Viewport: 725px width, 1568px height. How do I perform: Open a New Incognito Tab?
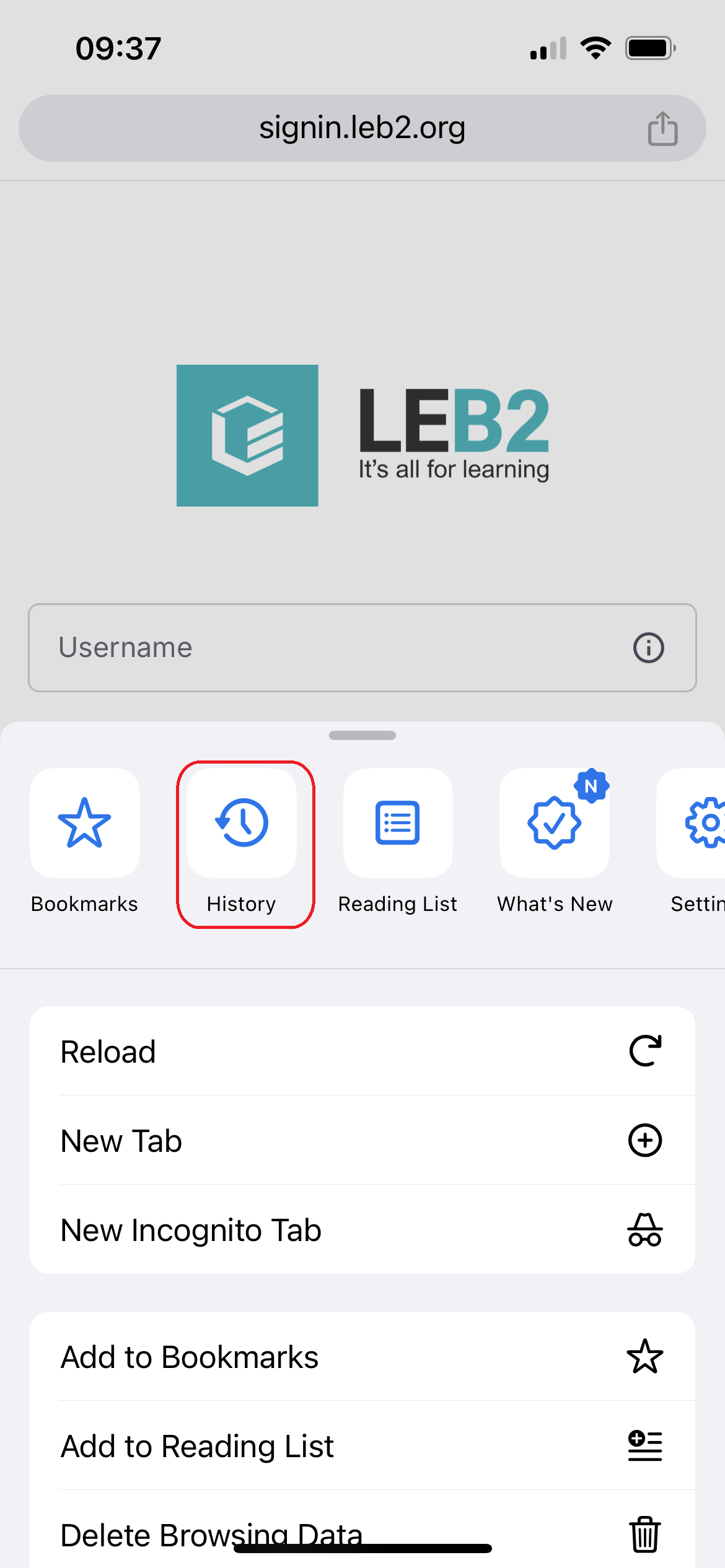(362, 1230)
